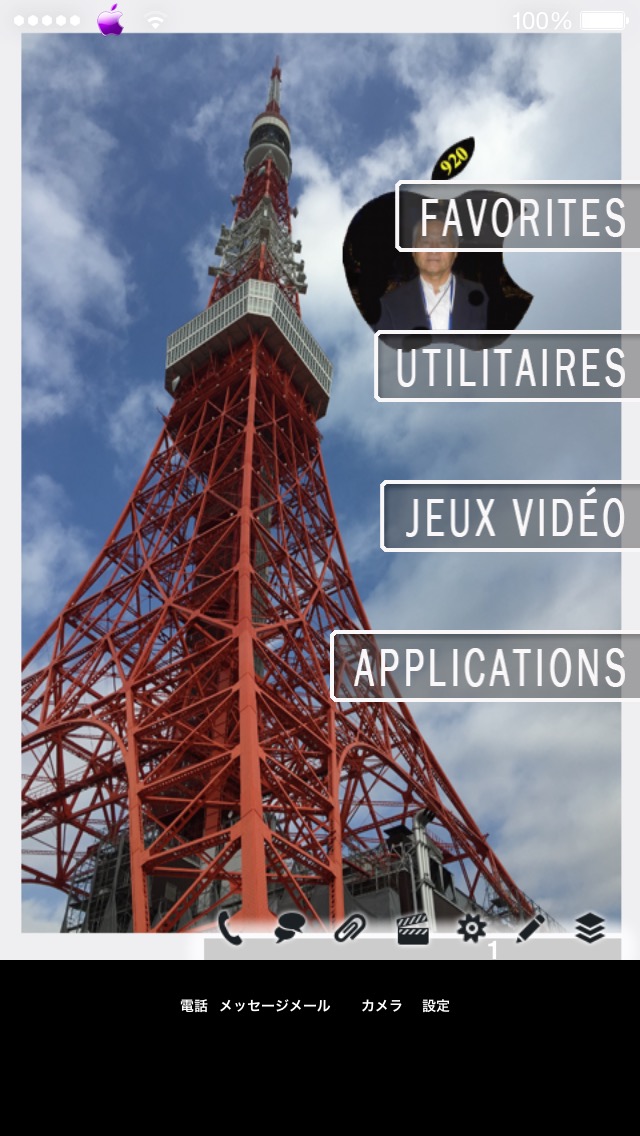Open the FAVORITES category
Image resolution: width=640 pixels, height=1136 pixels.
coord(518,216)
